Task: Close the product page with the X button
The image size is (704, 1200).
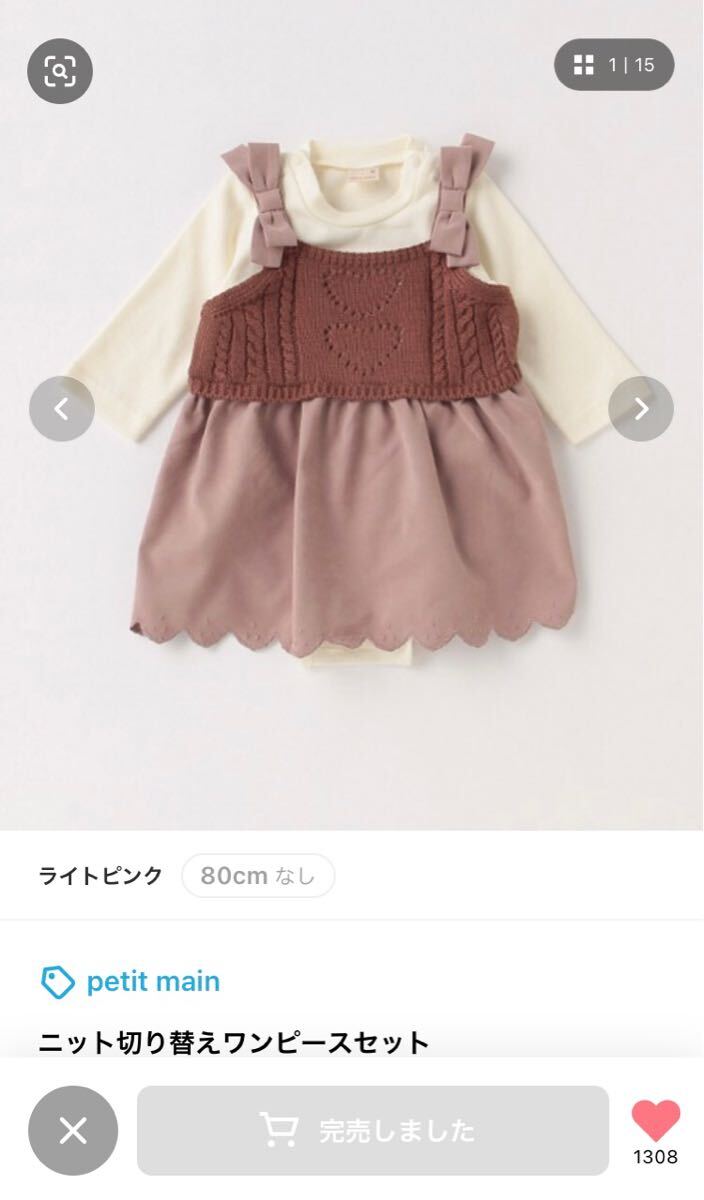Action: coord(73,1131)
